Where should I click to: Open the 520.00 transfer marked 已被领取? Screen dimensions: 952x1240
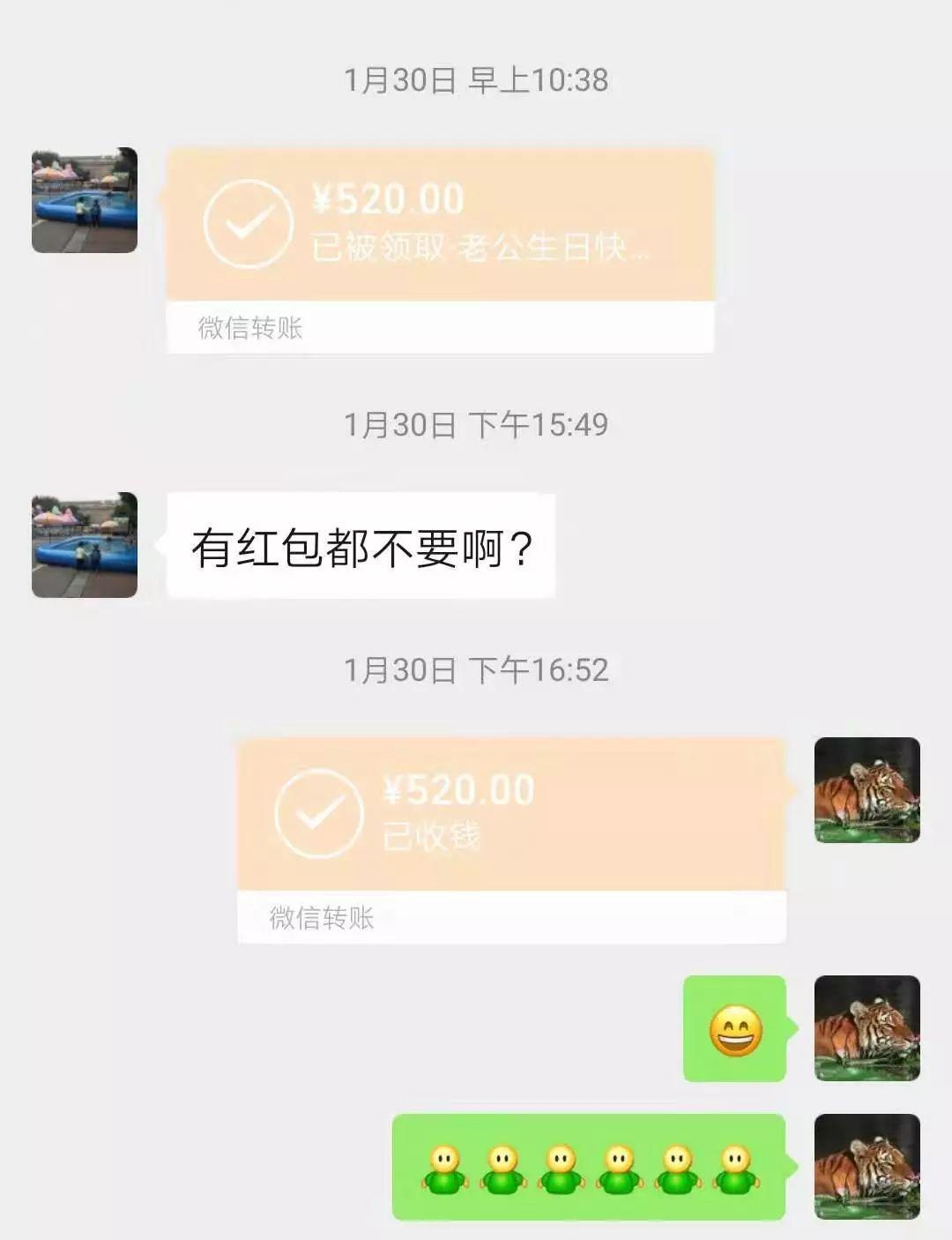coord(440,251)
